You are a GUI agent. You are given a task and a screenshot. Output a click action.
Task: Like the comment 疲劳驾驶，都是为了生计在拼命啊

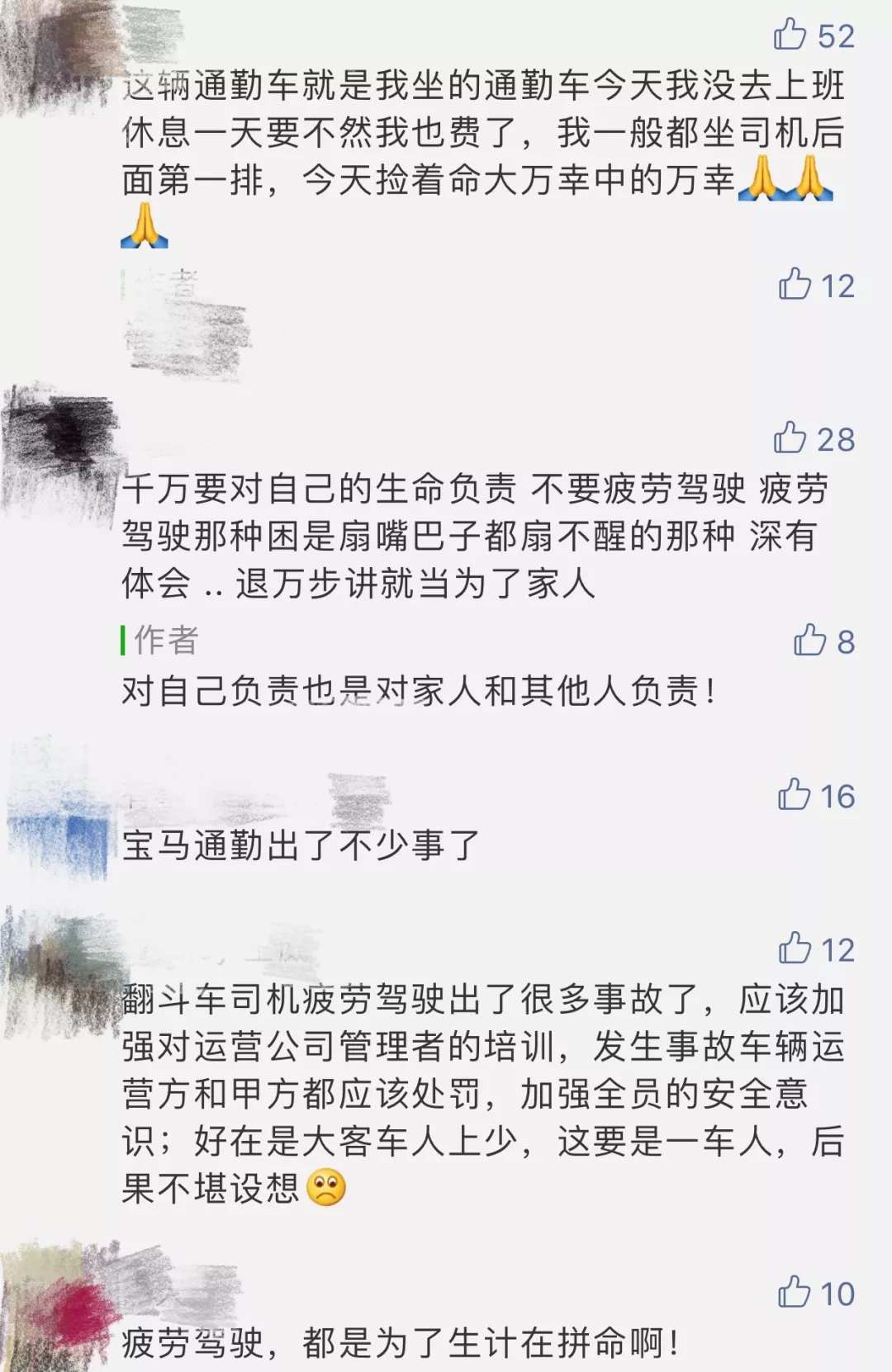pyautogui.click(x=795, y=1292)
